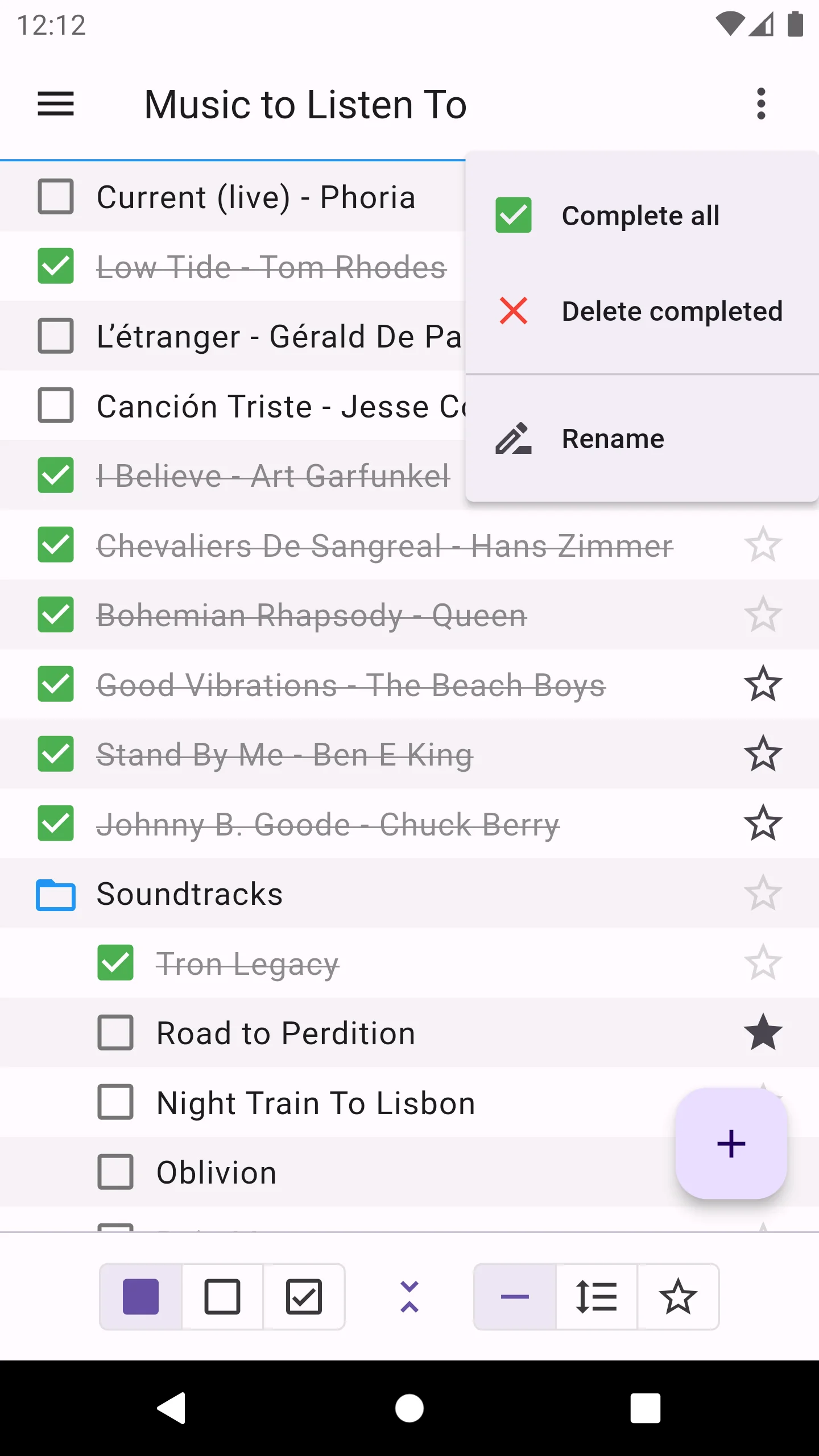Viewport: 819px width, 1456px height.
Task: Switch to line-spacing sort option
Action: pyautogui.click(x=596, y=1297)
